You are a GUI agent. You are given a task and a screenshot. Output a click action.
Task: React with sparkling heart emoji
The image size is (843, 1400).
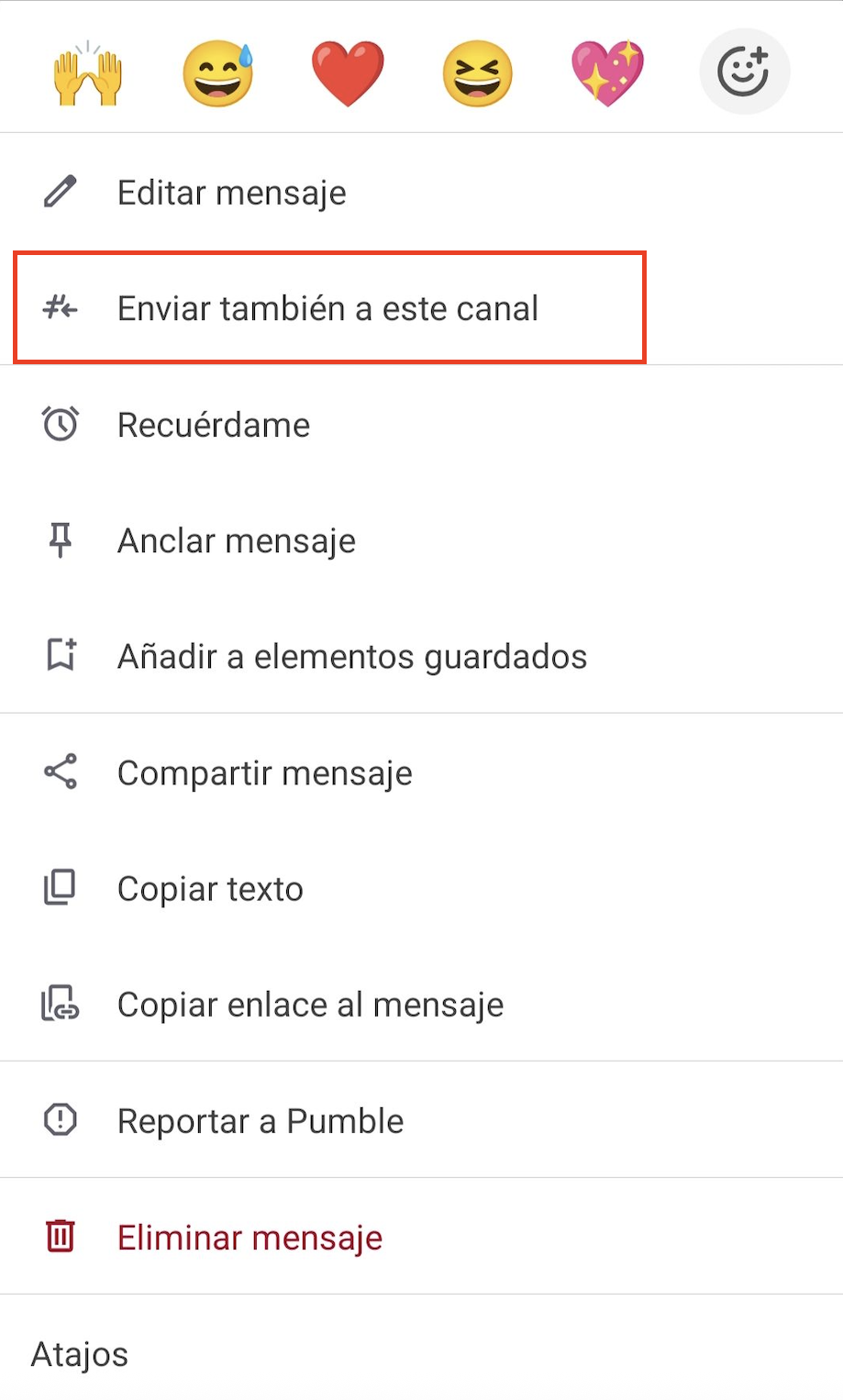[607, 72]
